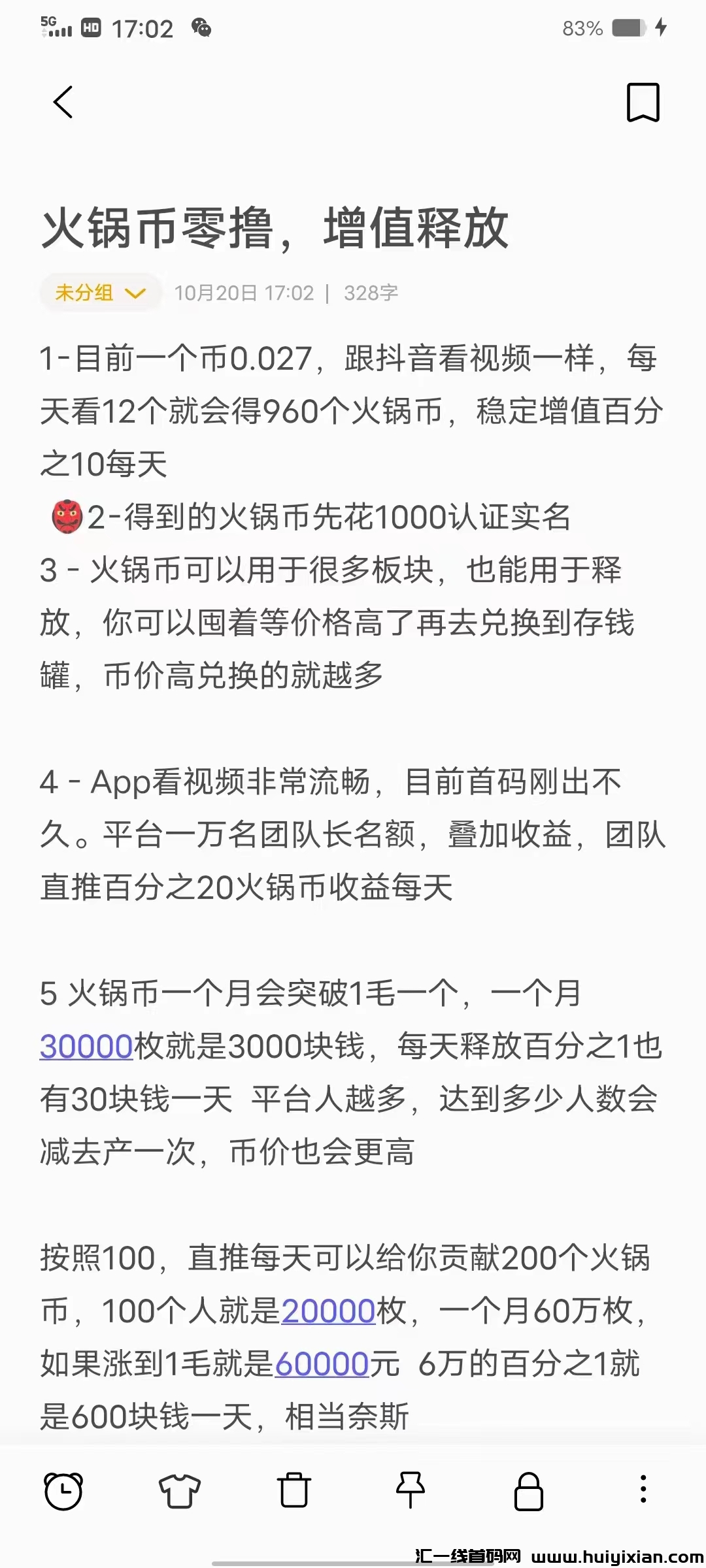Screen dimensions: 706x1568
Task: Lock this note with the padlock
Action: 528,1491
